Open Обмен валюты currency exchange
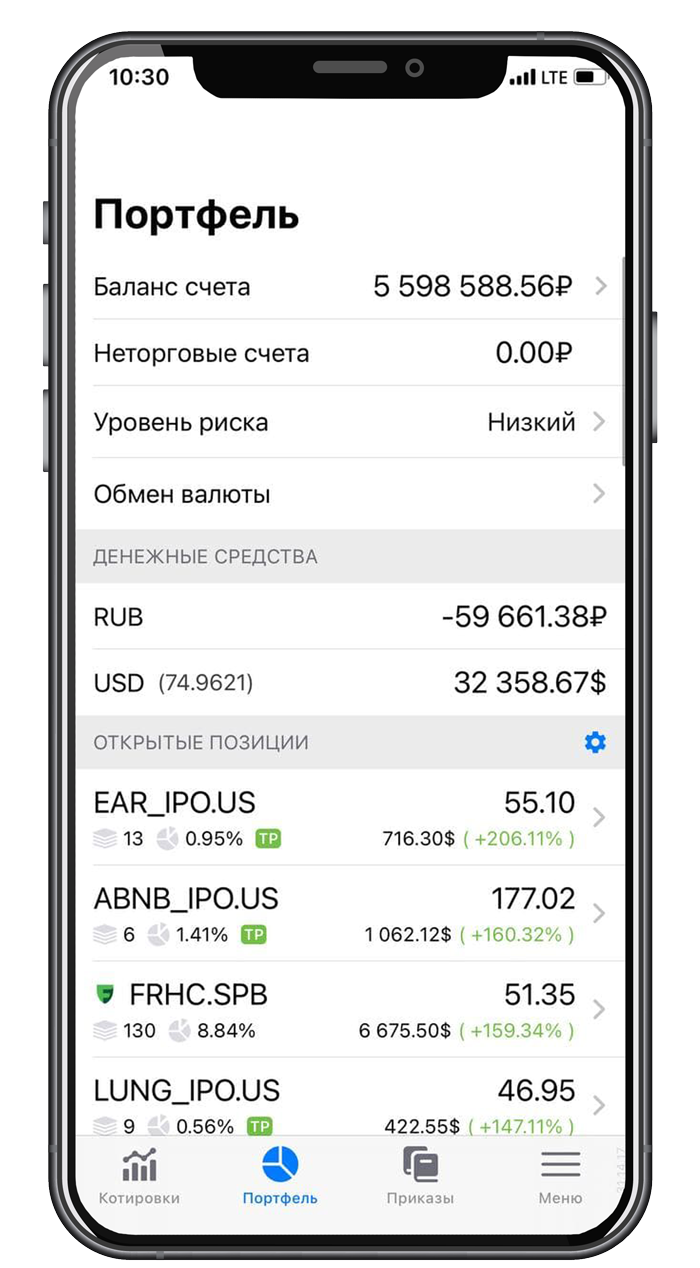This screenshot has width=700, height=1268. 350,494
